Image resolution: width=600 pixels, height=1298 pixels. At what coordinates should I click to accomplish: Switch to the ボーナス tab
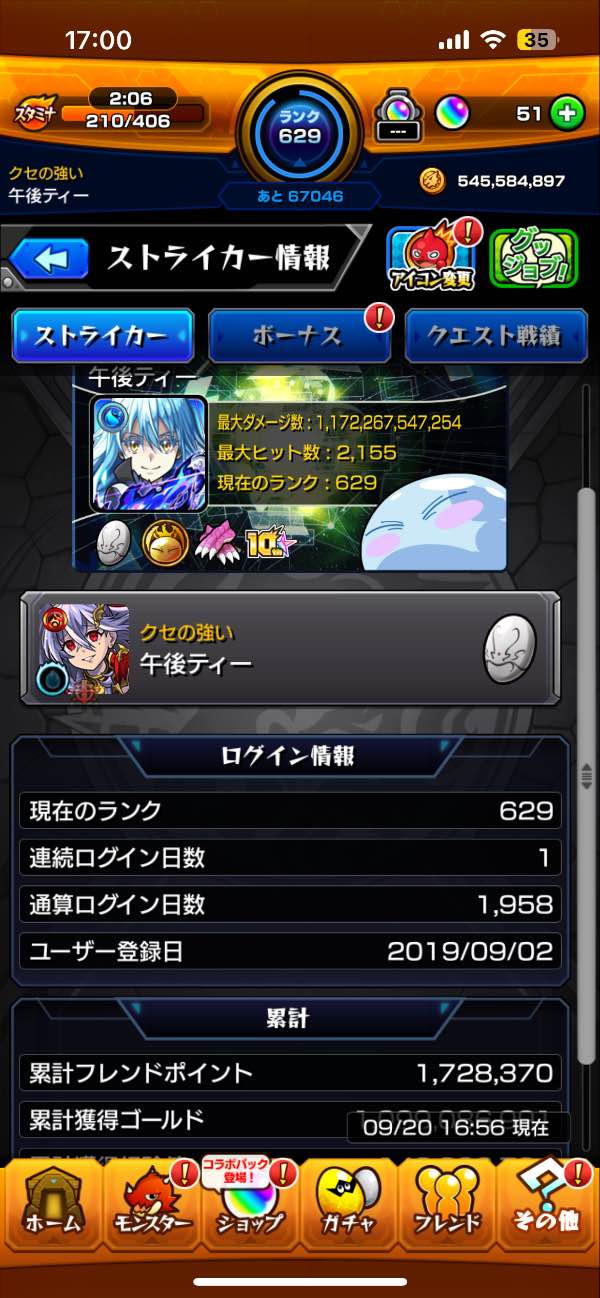click(x=298, y=336)
